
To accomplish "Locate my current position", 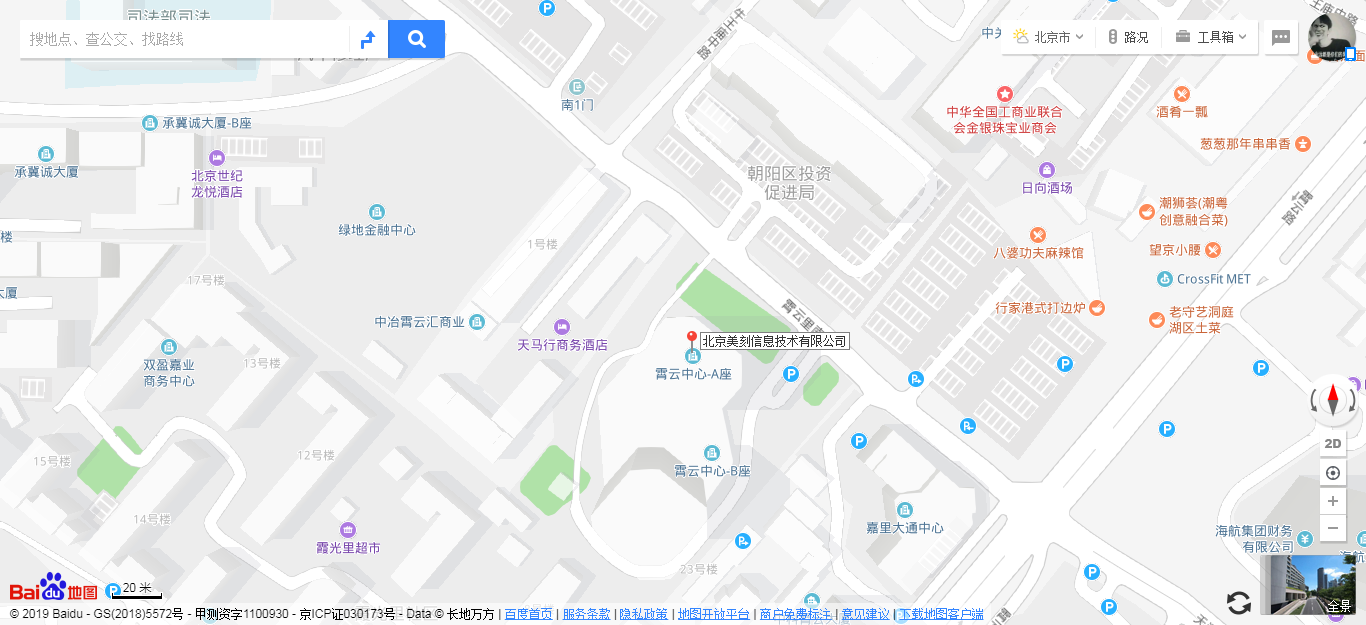I will point(1332,473).
